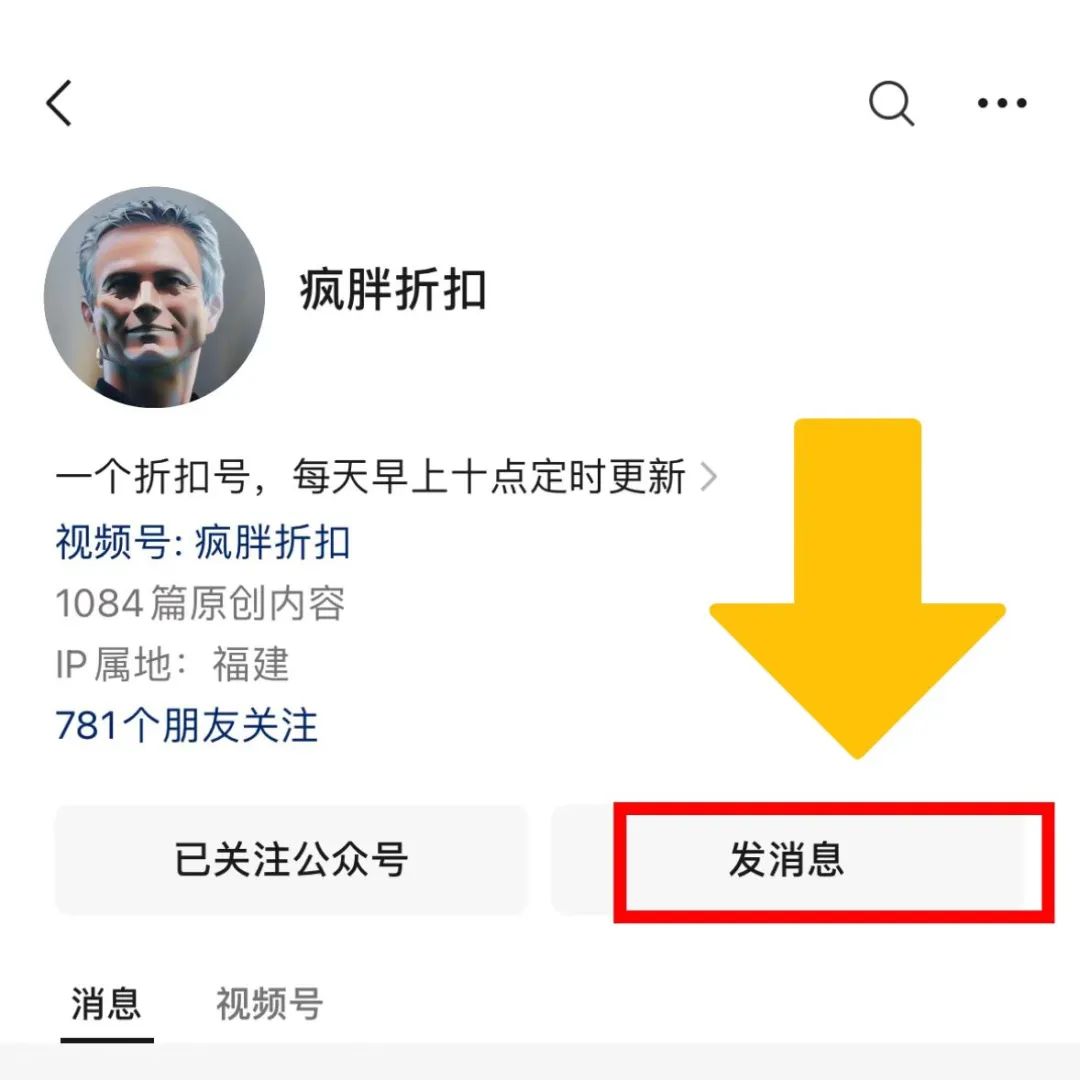Viewport: 1080px width, 1080px height.
Task: View the 781个朋友关注 list
Action: [x=186, y=725]
